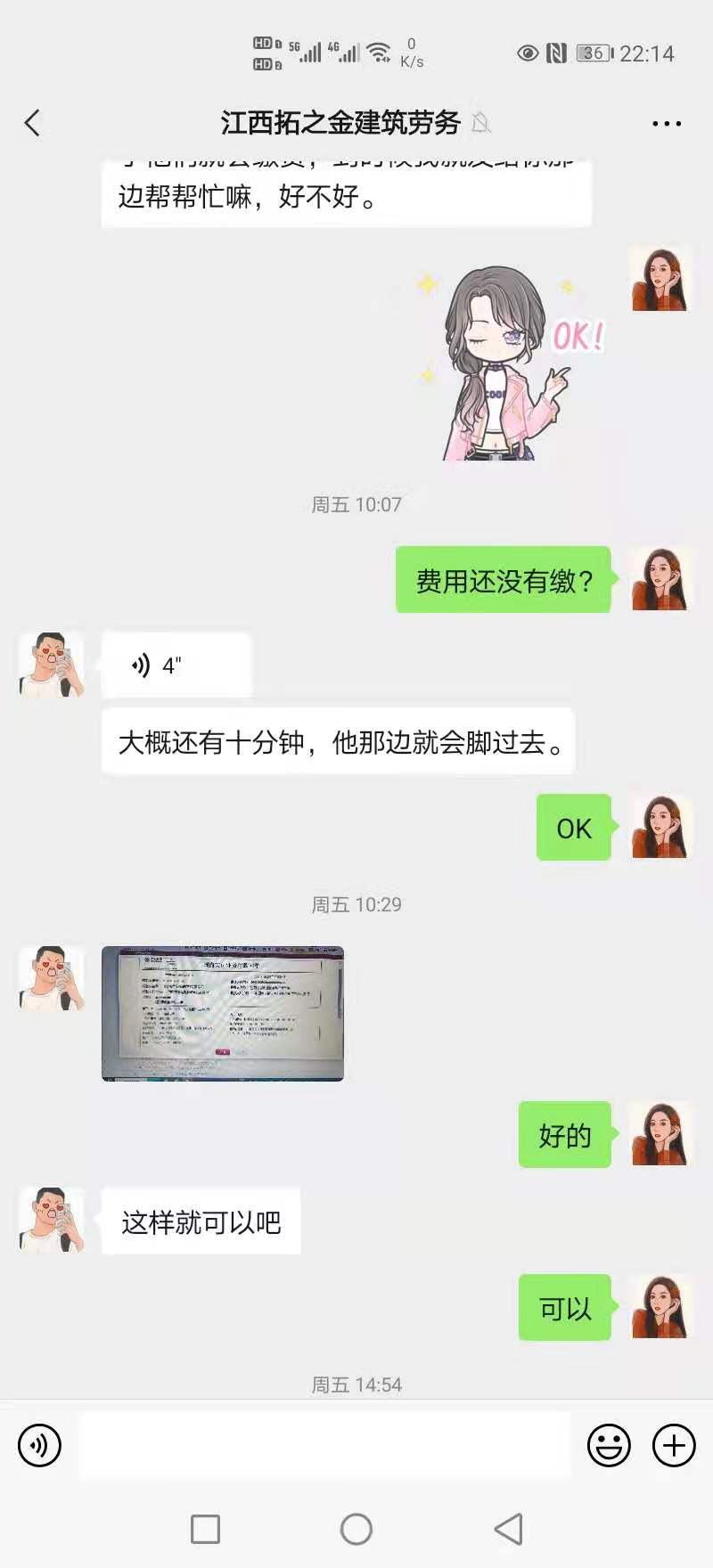This screenshot has width=713, height=1568.
Task: Open recent apps from navigation bar
Action: [x=206, y=1530]
